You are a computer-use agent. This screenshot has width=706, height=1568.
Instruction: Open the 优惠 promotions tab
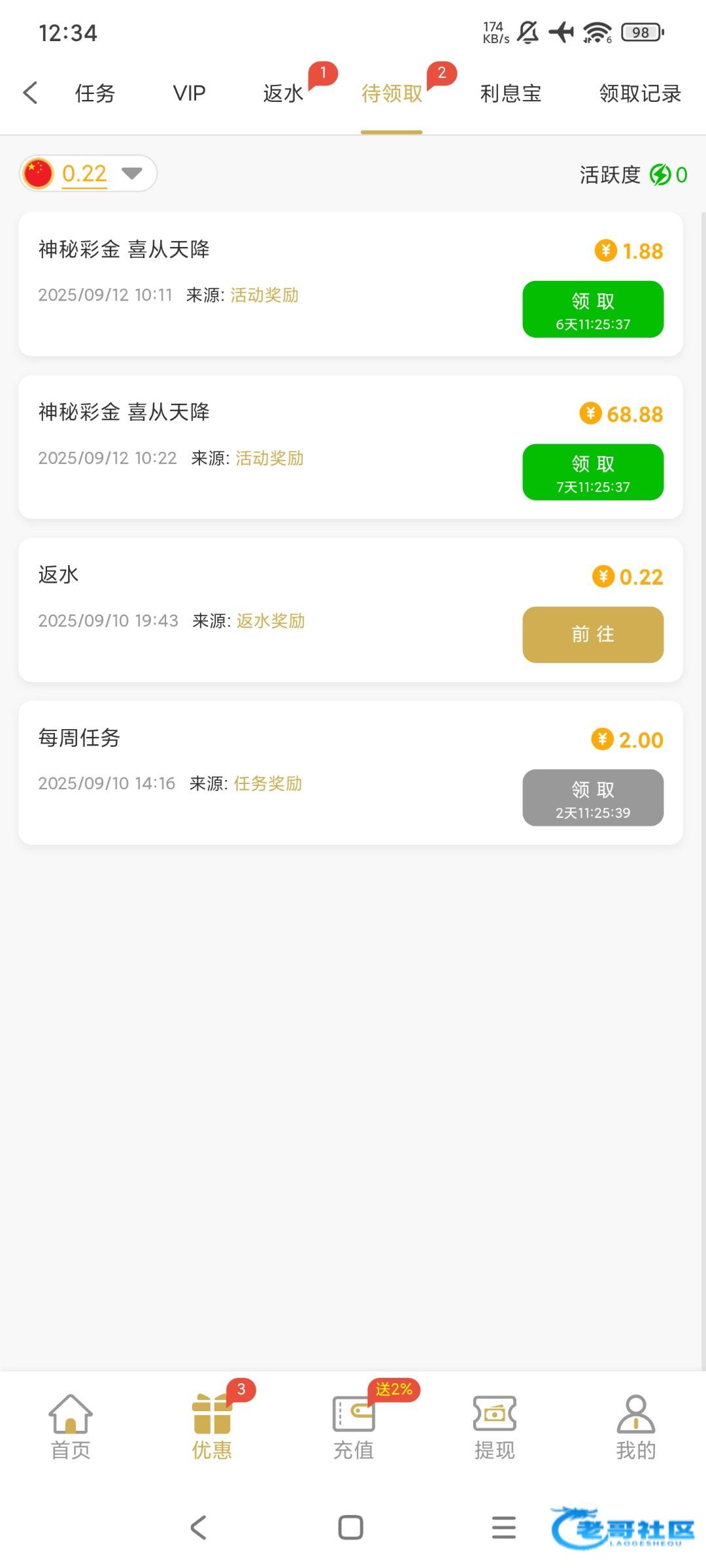tap(212, 1427)
